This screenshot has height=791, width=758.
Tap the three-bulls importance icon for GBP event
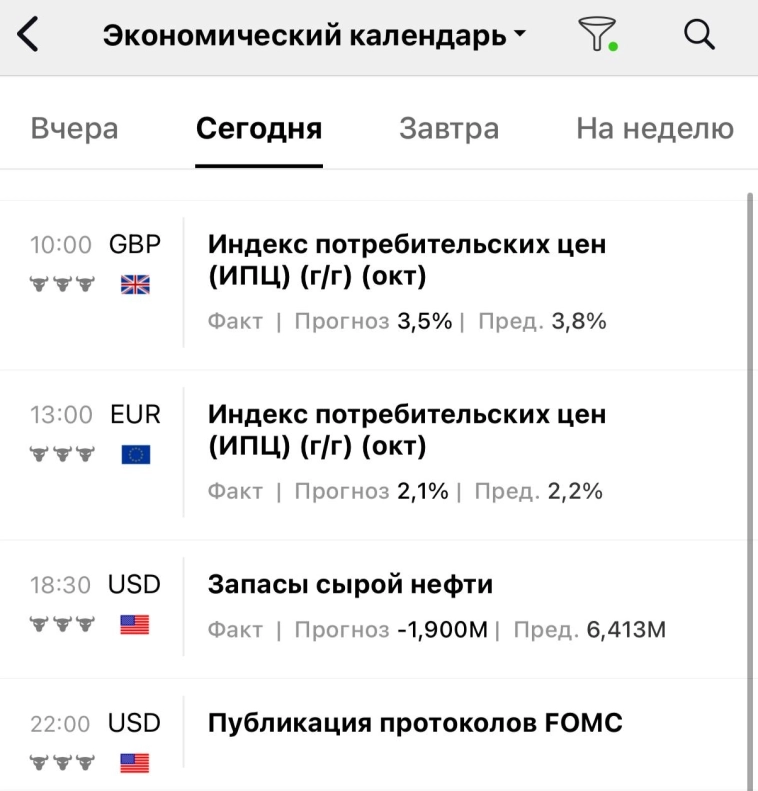point(60,284)
